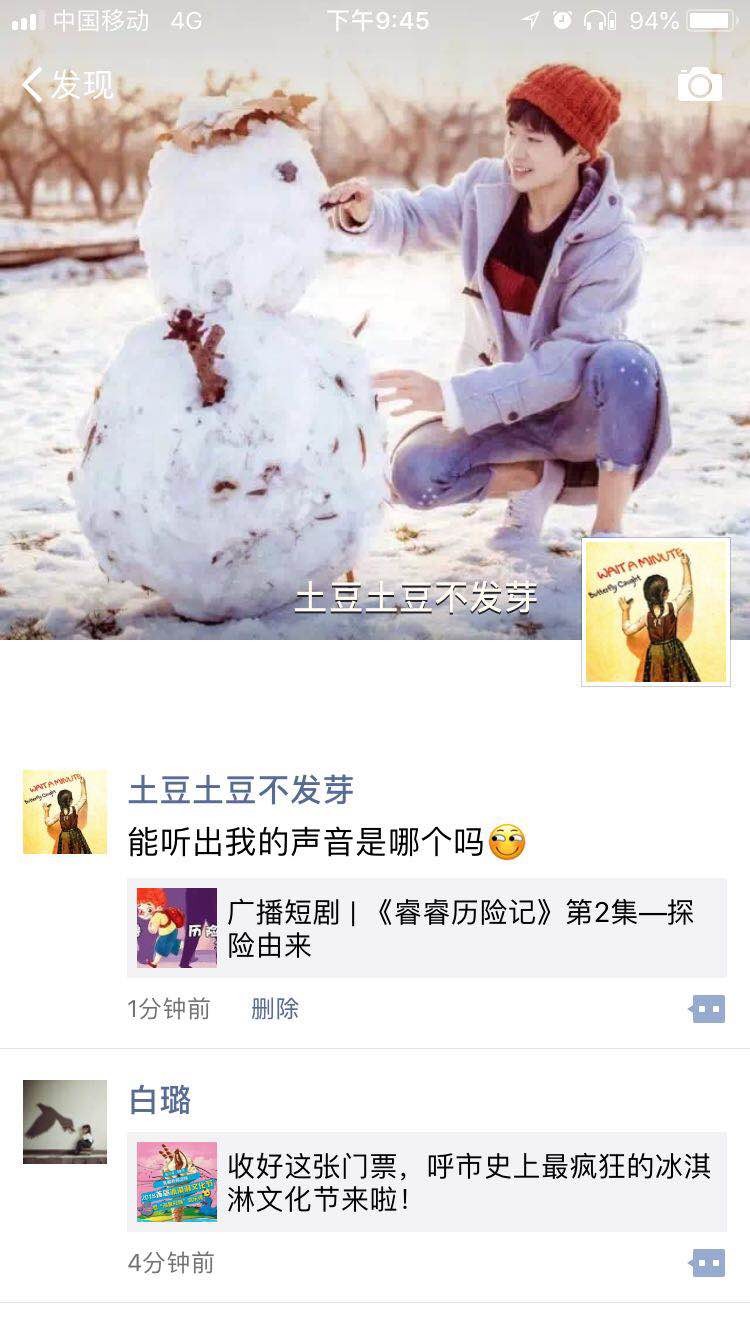Tap the profile avatar on the cover photo
The width and height of the screenshot is (750, 1334).
click(656, 612)
